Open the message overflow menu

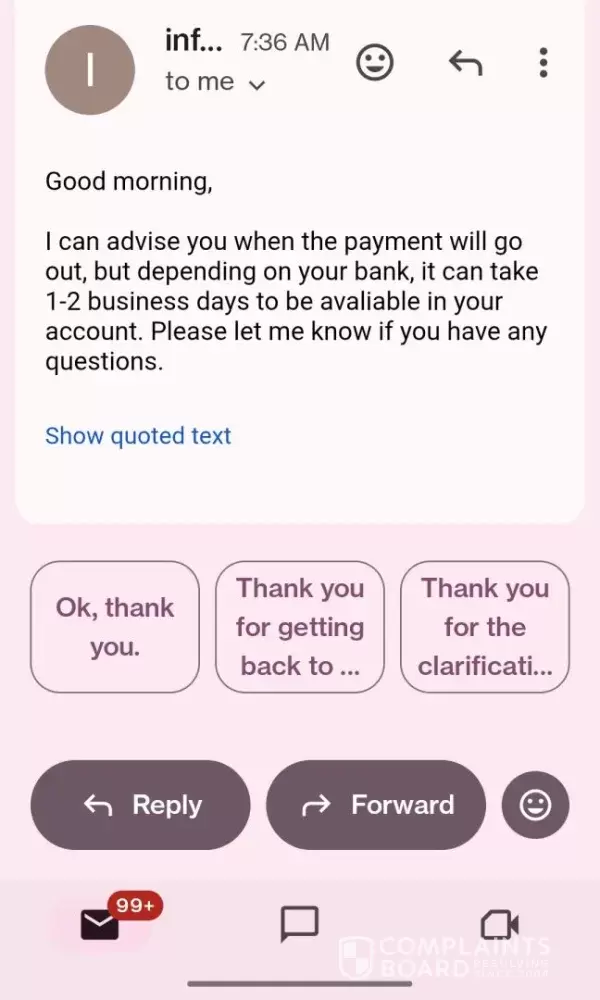pyautogui.click(x=543, y=63)
